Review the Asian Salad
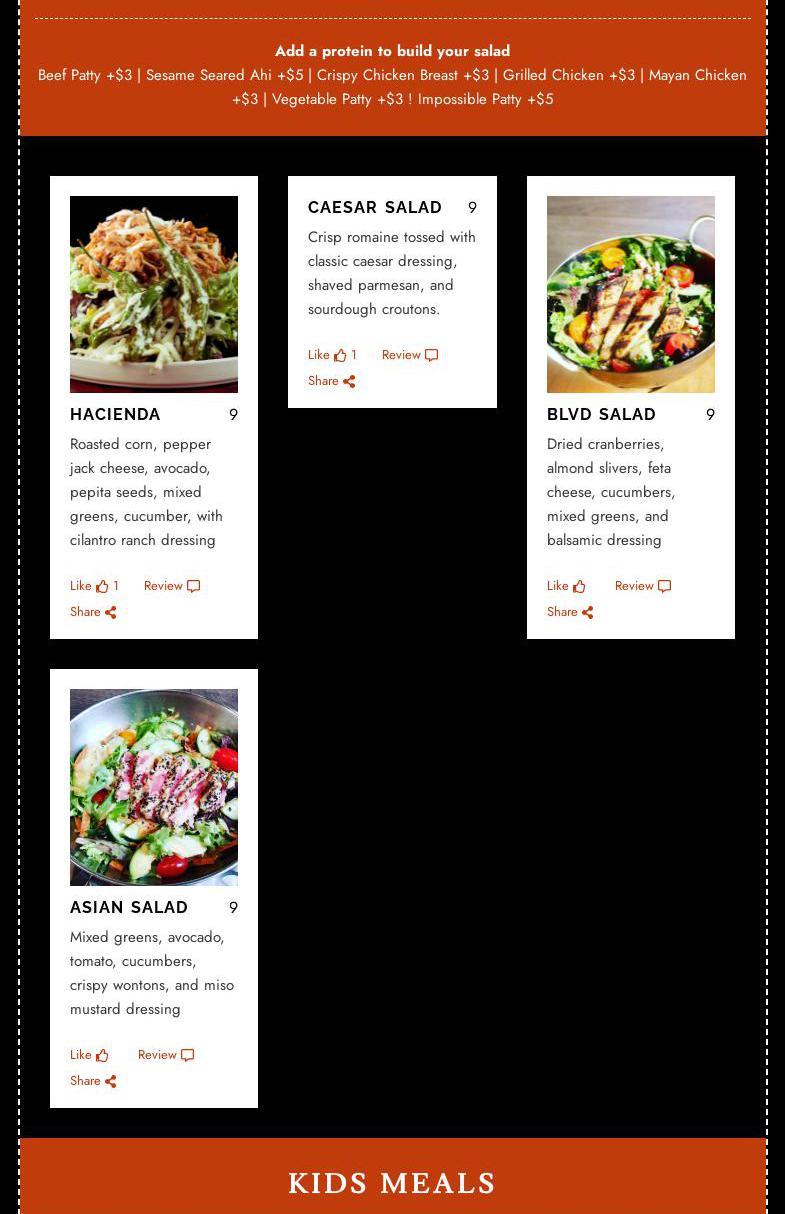 [165, 1055]
